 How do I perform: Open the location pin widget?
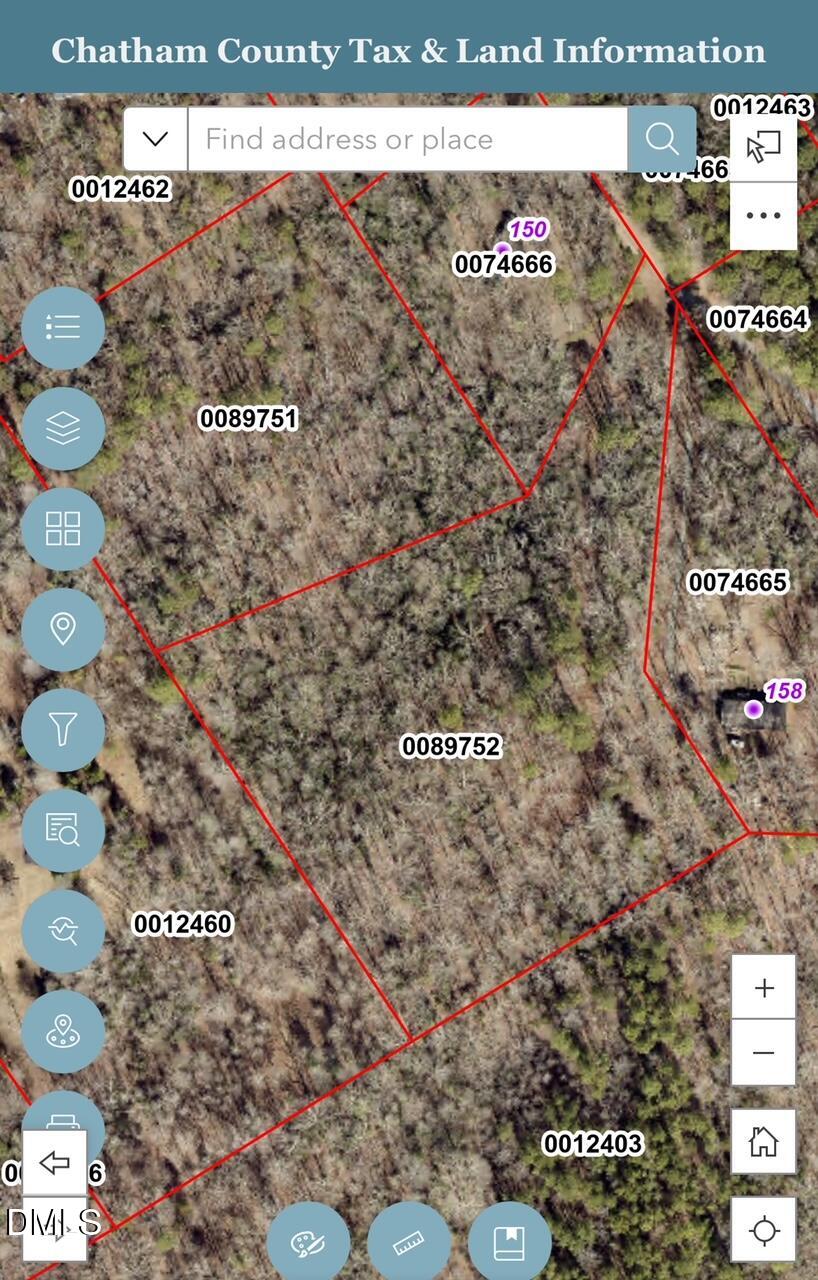tap(63, 629)
